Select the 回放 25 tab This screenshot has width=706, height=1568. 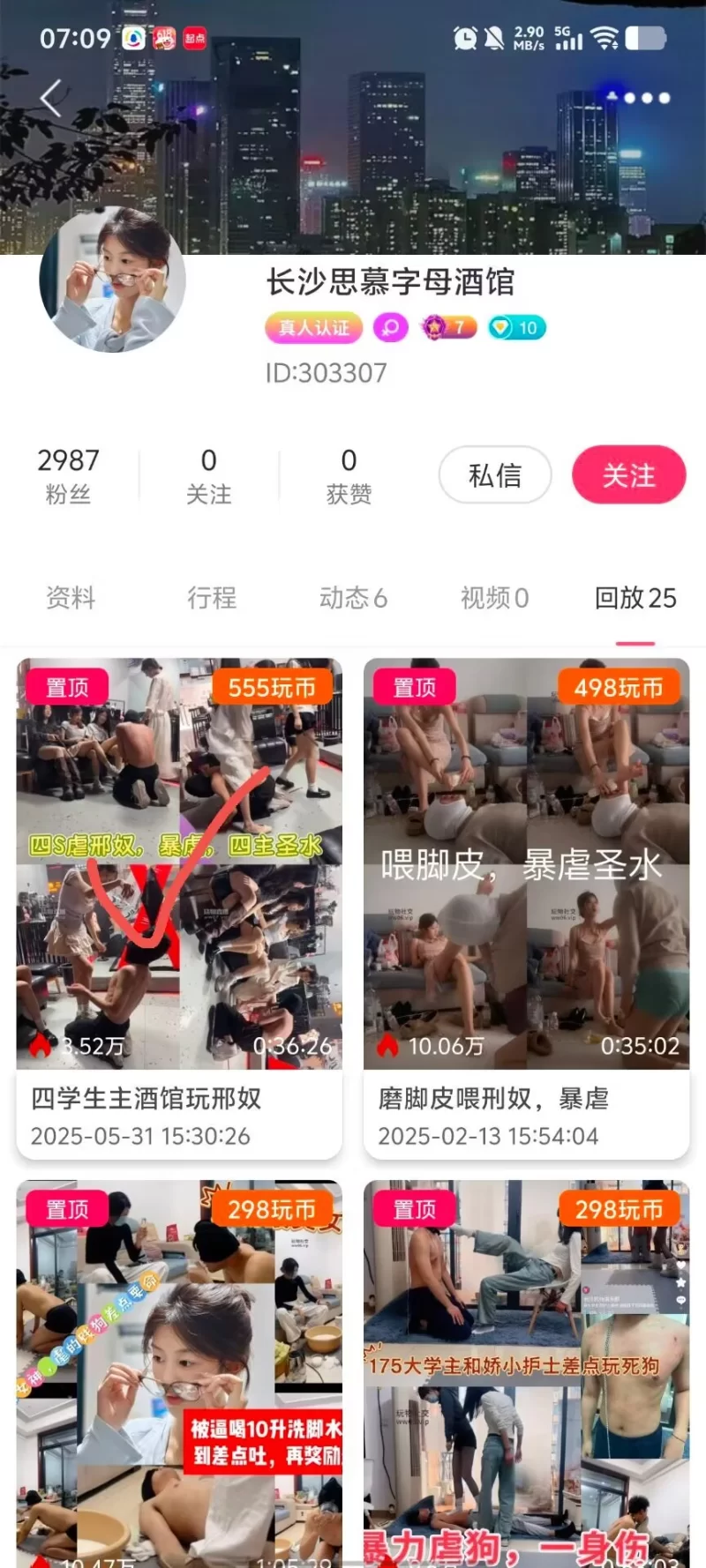(635, 598)
